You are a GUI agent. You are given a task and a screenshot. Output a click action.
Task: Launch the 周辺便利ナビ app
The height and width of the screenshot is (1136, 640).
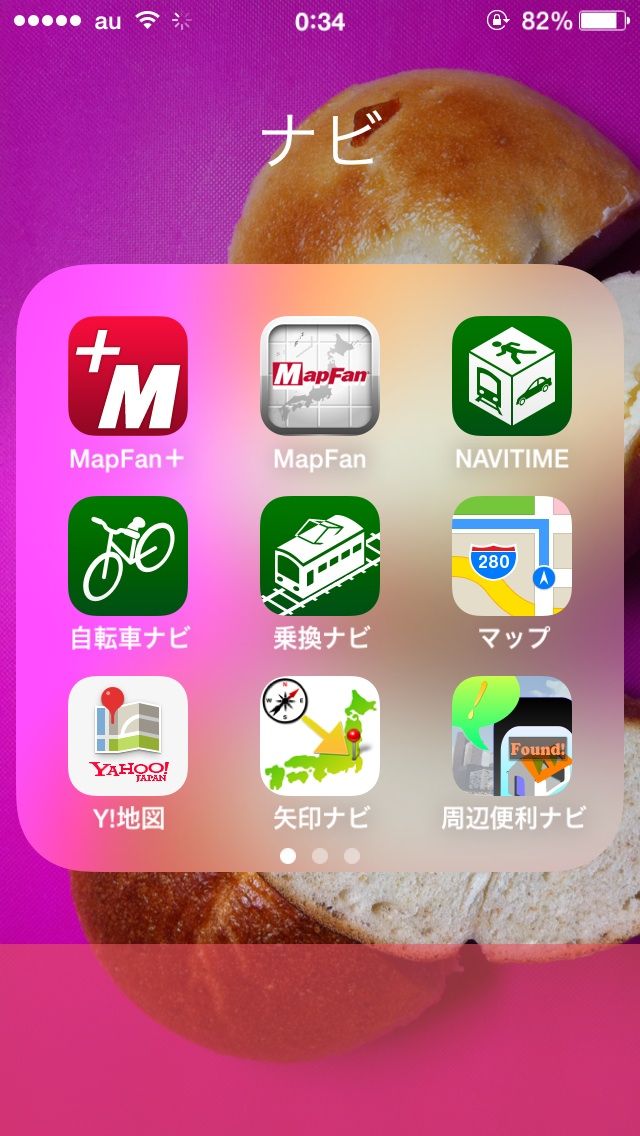[x=512, y=736]
